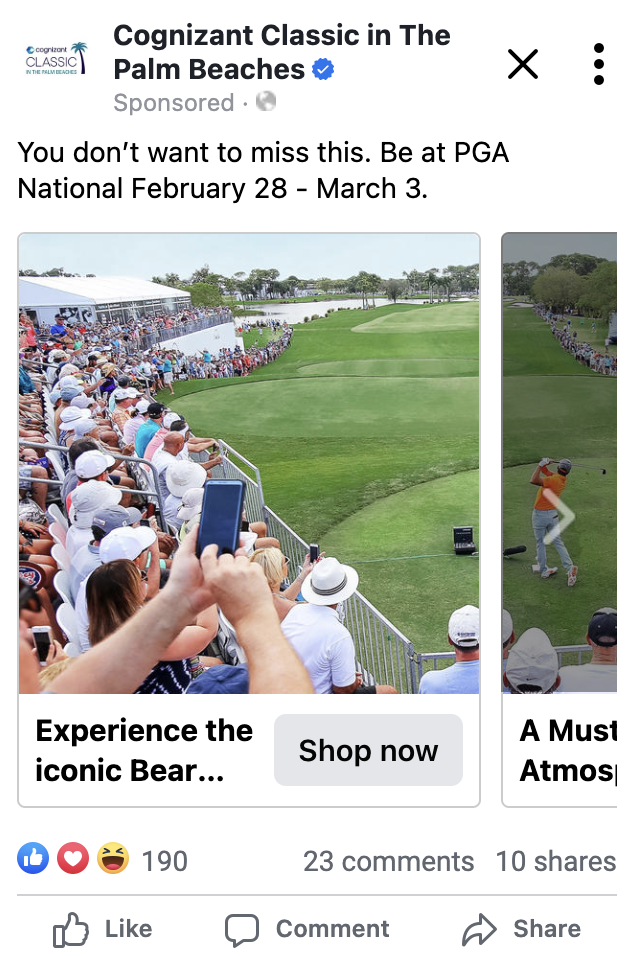View the 10 shares
The width and height of the screenshot is (634, 958).
555,861
